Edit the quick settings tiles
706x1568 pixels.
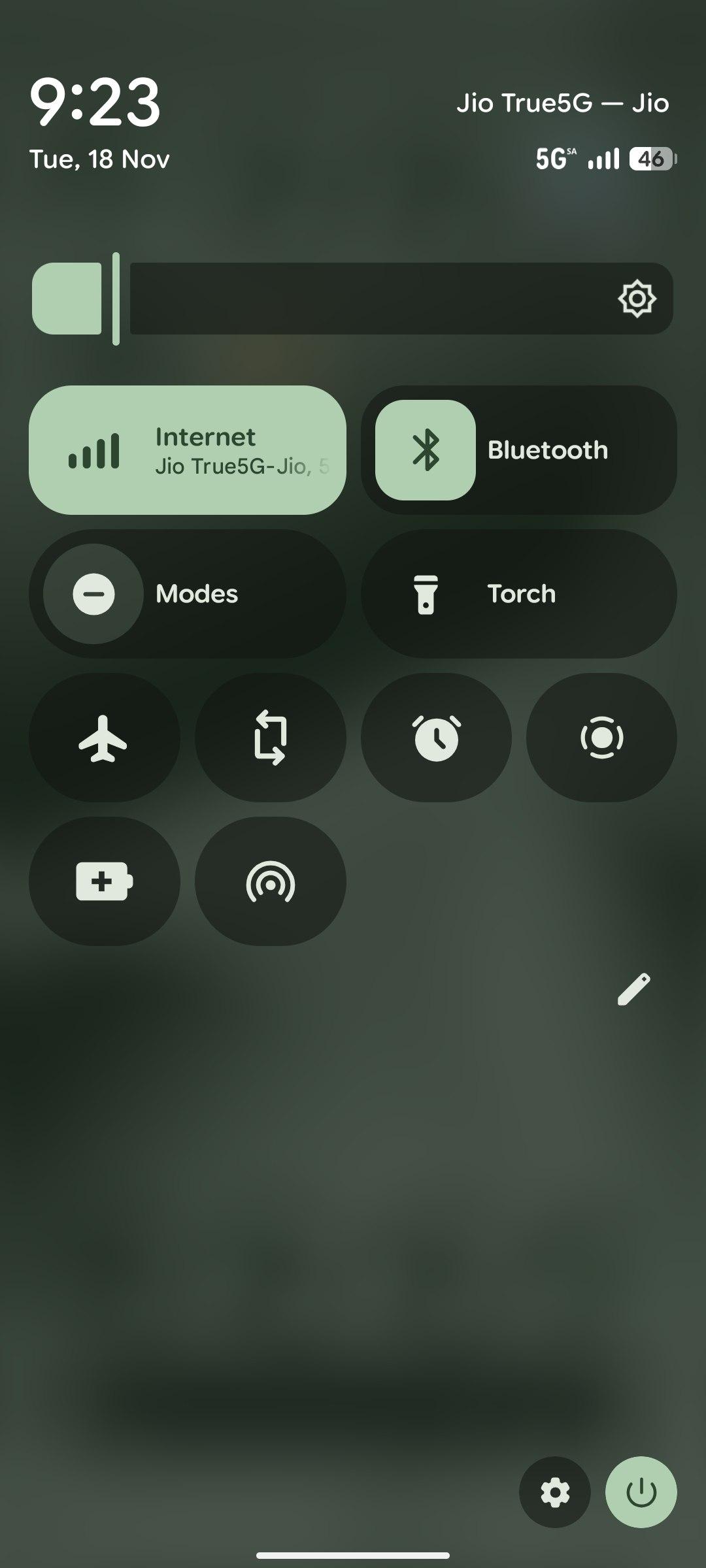click(x=633, y=989)
